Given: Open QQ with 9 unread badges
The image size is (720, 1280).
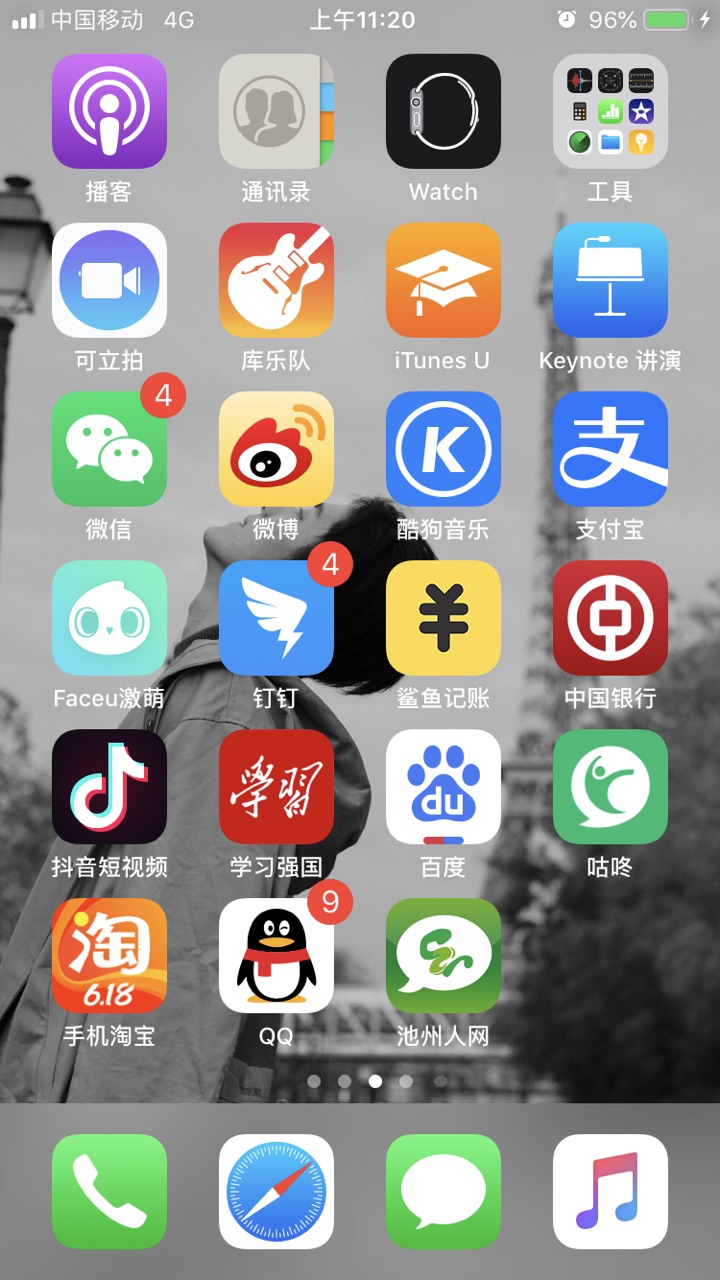Looking at the screenshot, I should coord(276,956).
